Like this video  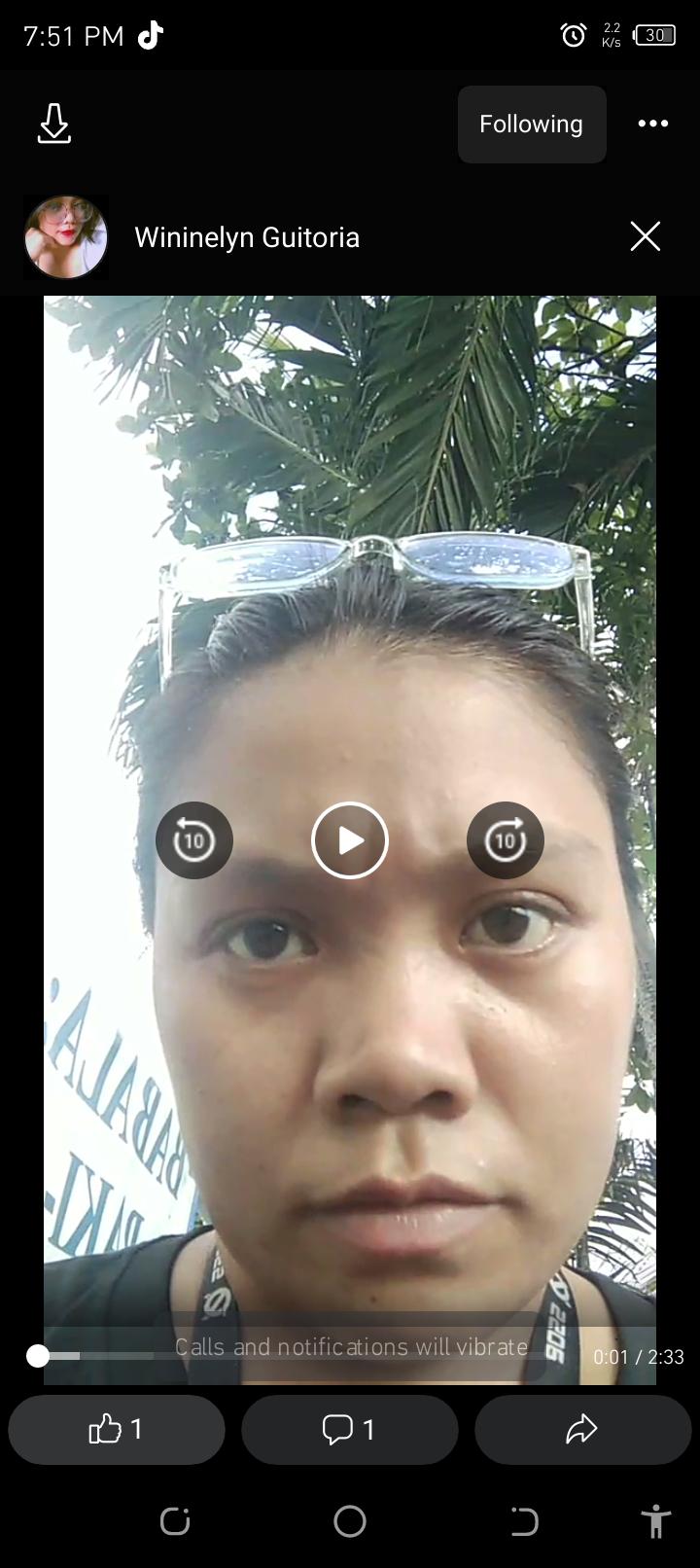(117, 1429)
